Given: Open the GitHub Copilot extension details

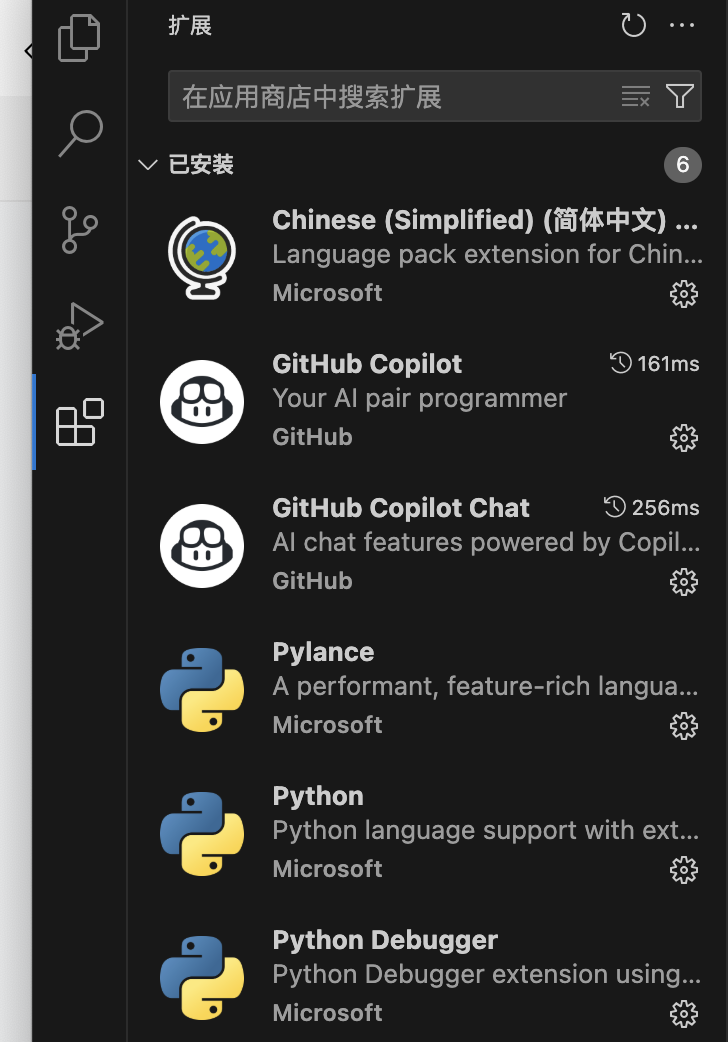Looking at the screenshot, I should 367,365.
